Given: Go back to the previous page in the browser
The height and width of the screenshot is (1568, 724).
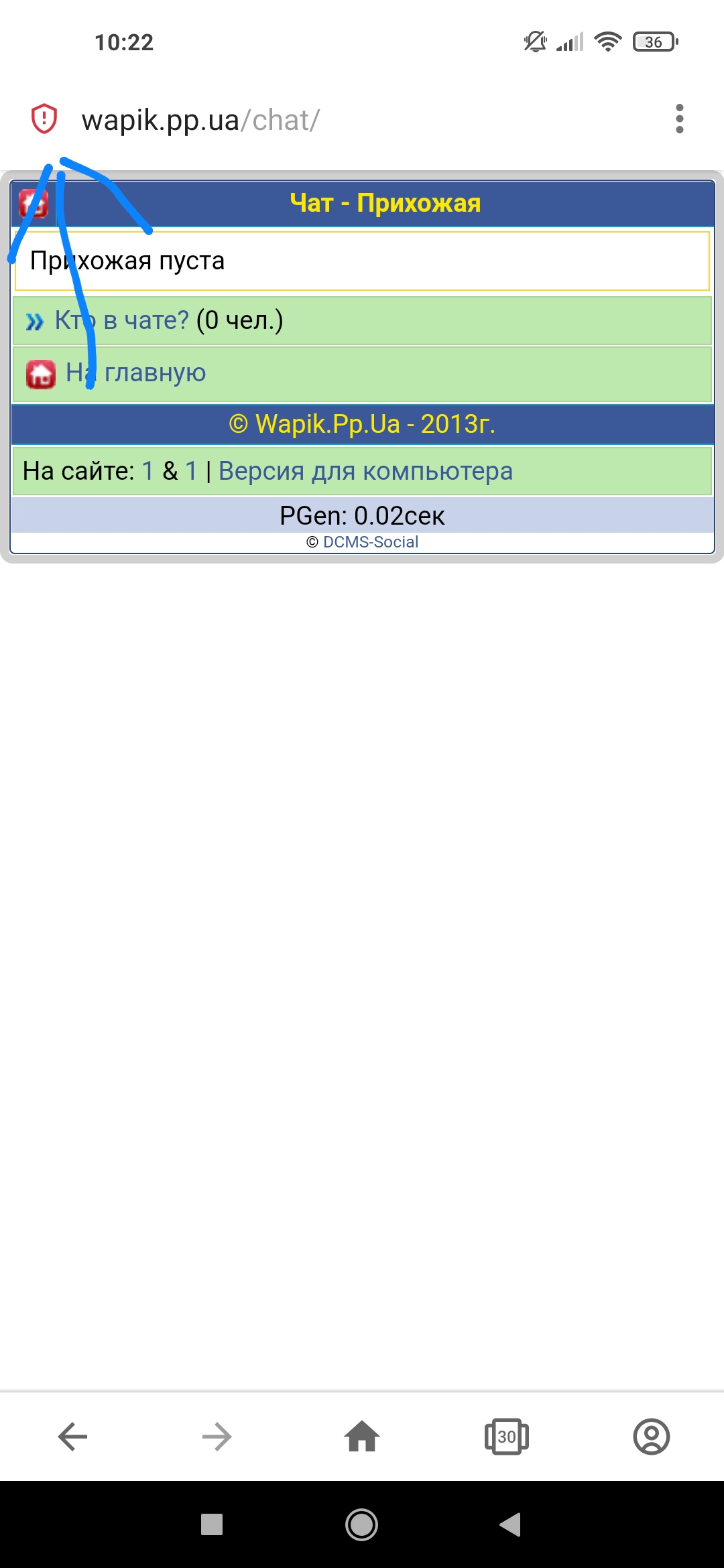Looking at the screenshot, I should (x=72, y=1437).
